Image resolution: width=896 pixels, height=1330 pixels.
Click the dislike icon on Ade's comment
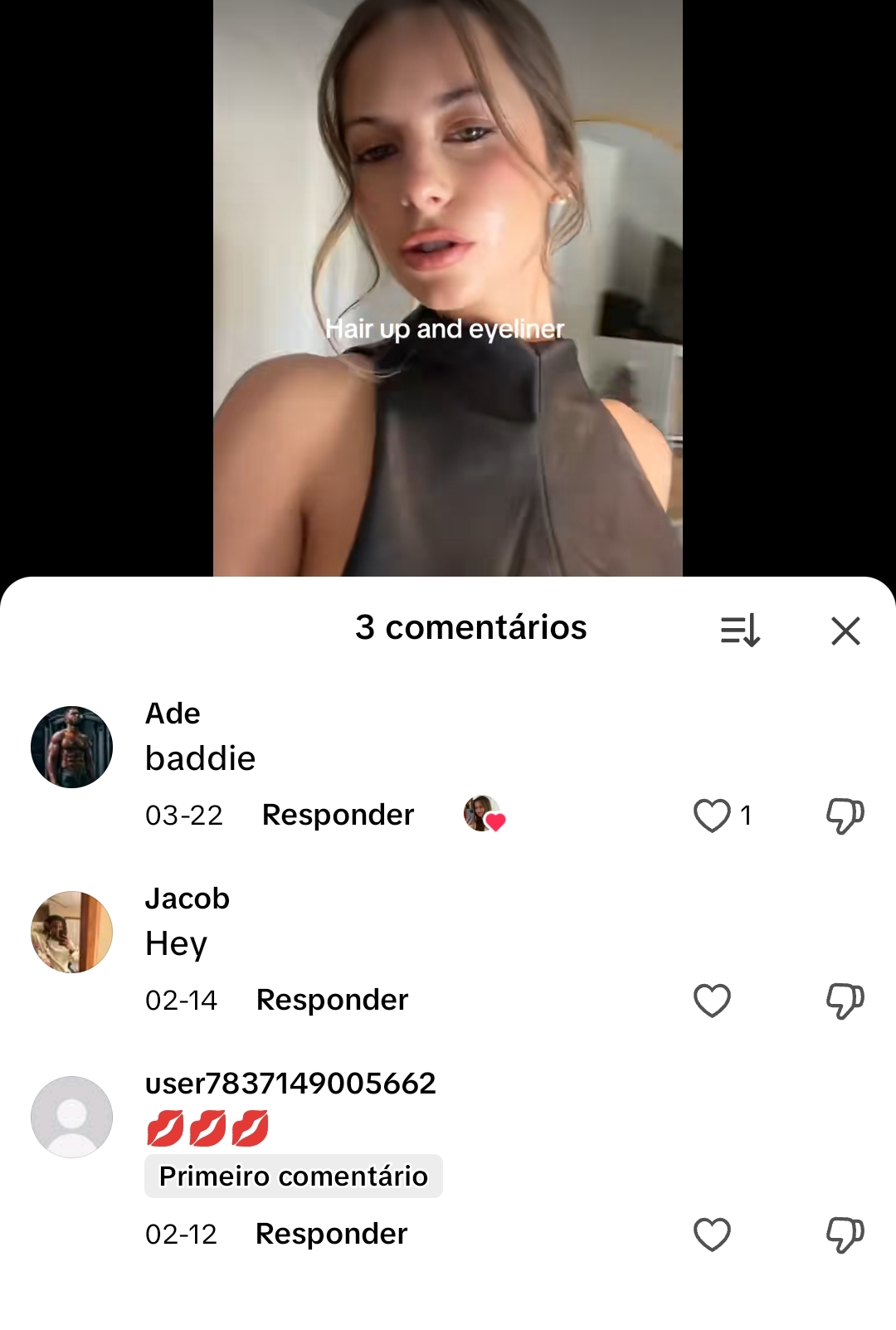[x=843, y=816]
